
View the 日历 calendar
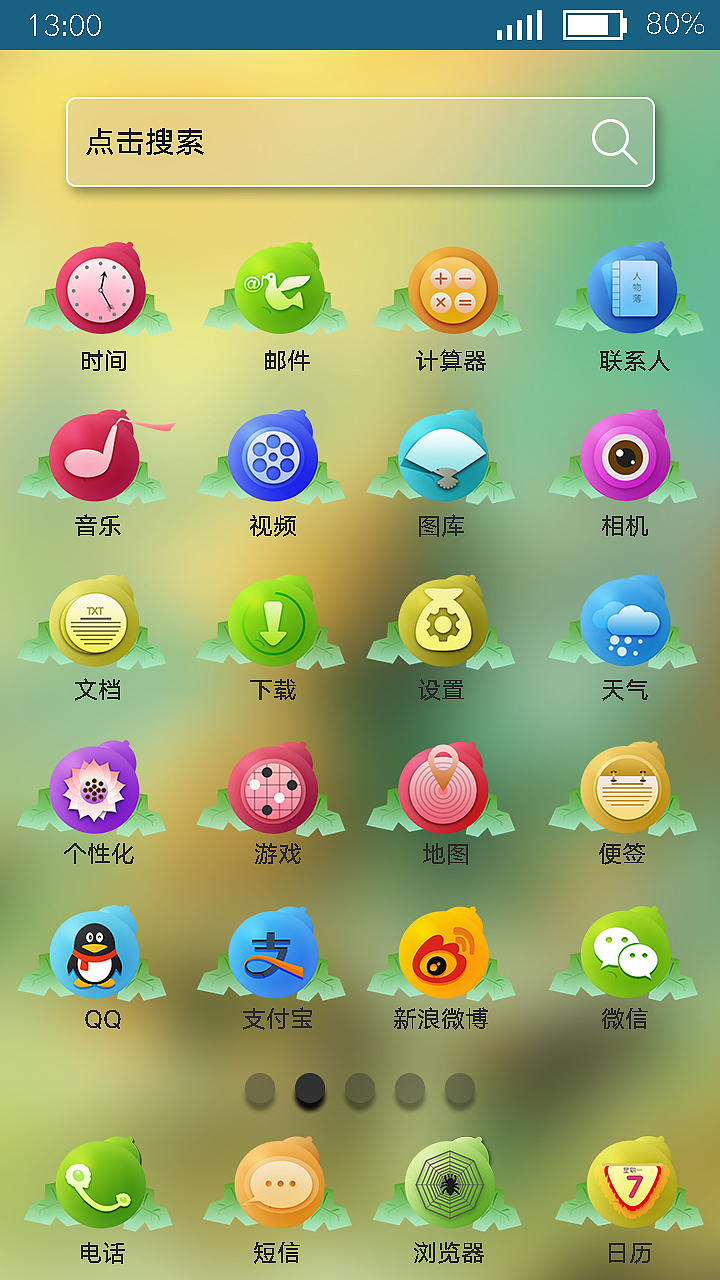(626, 1185)
